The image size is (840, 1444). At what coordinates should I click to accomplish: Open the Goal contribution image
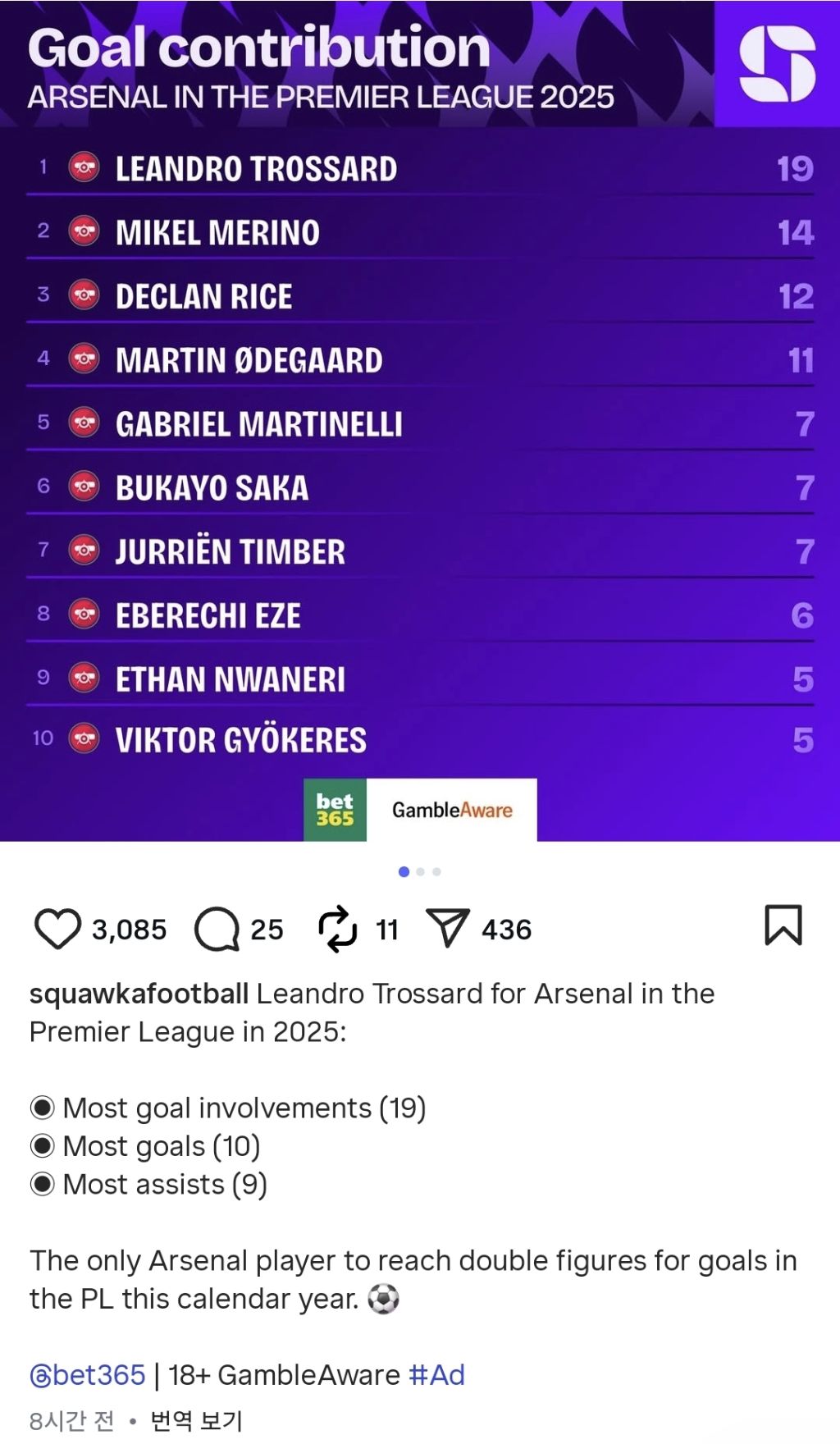[x=420, y=420]
